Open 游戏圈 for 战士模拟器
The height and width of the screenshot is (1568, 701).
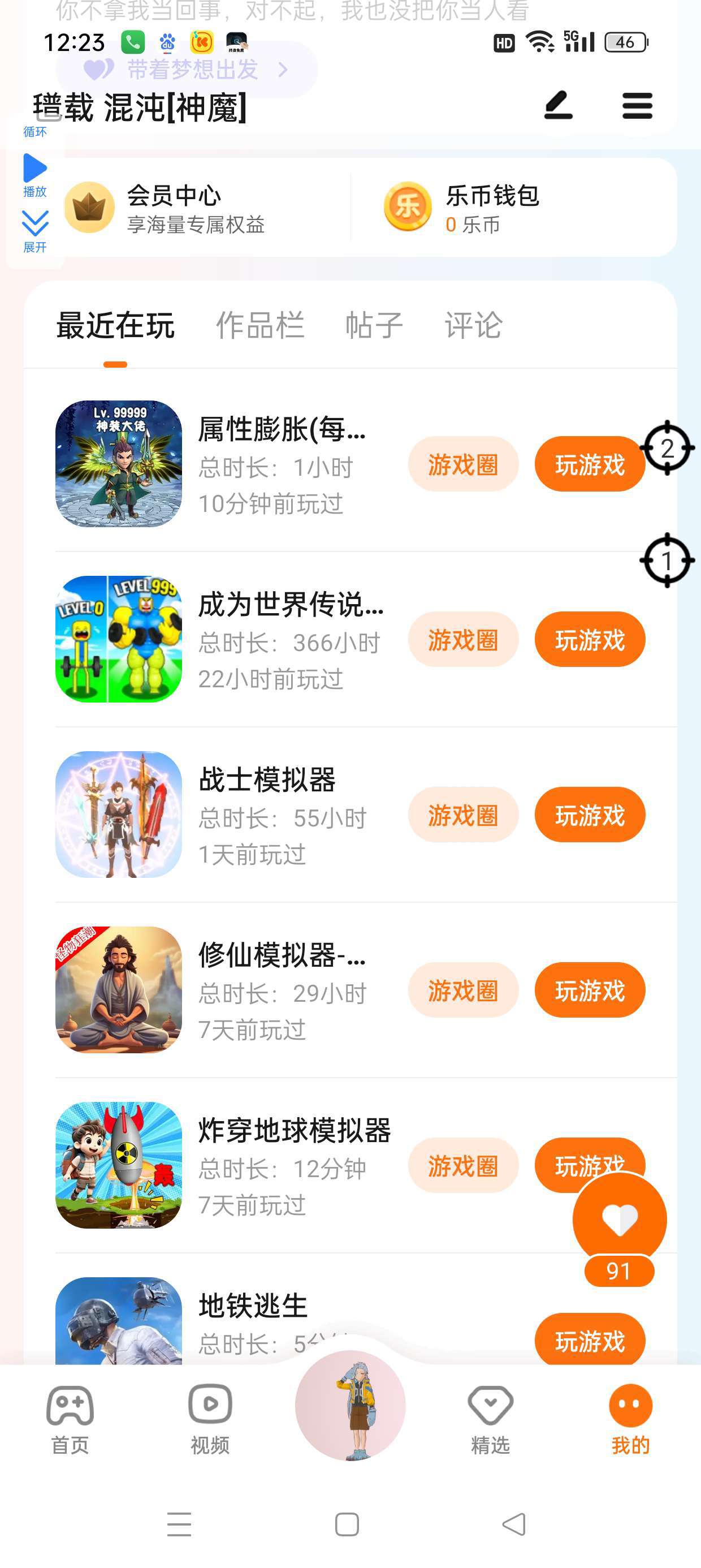462,815
